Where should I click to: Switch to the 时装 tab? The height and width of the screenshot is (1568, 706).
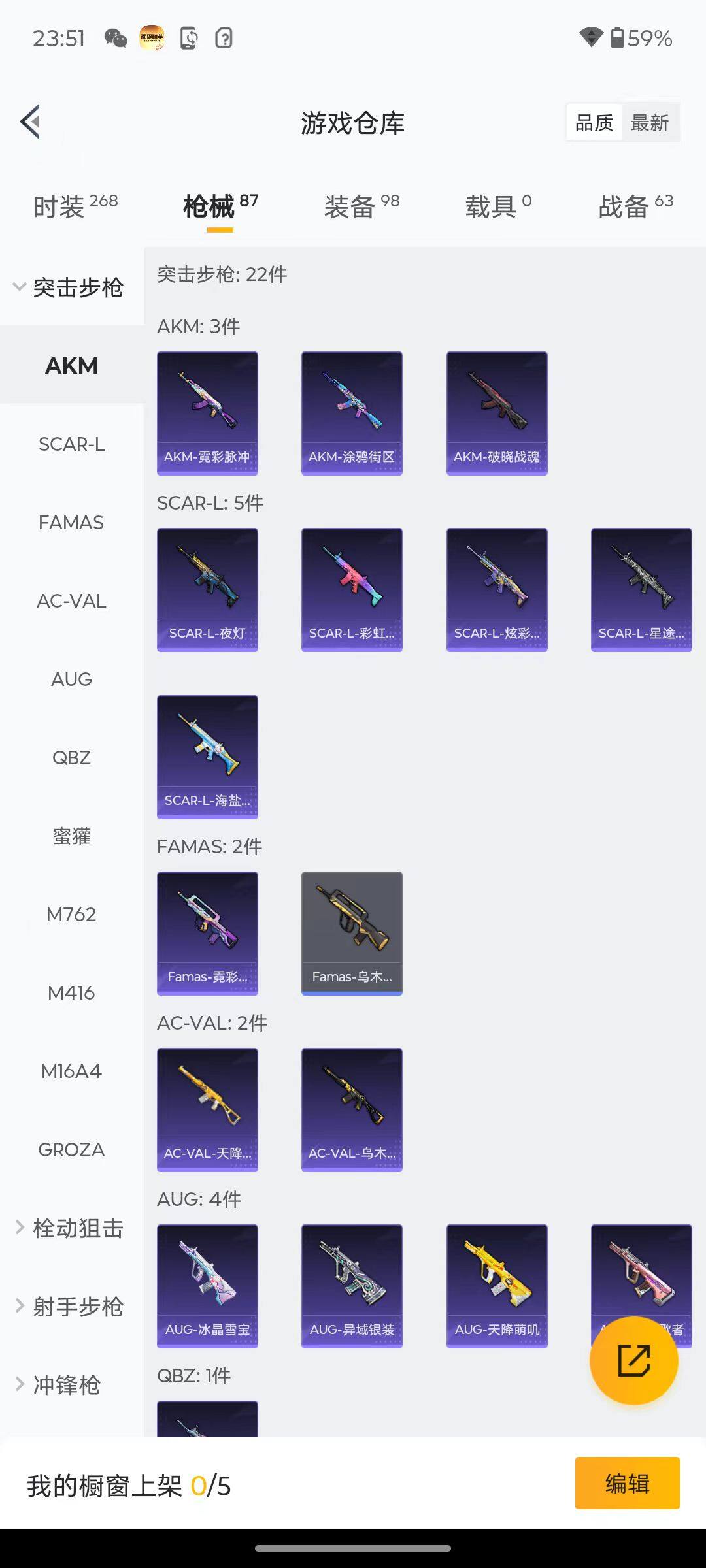[x=75, y=206]
